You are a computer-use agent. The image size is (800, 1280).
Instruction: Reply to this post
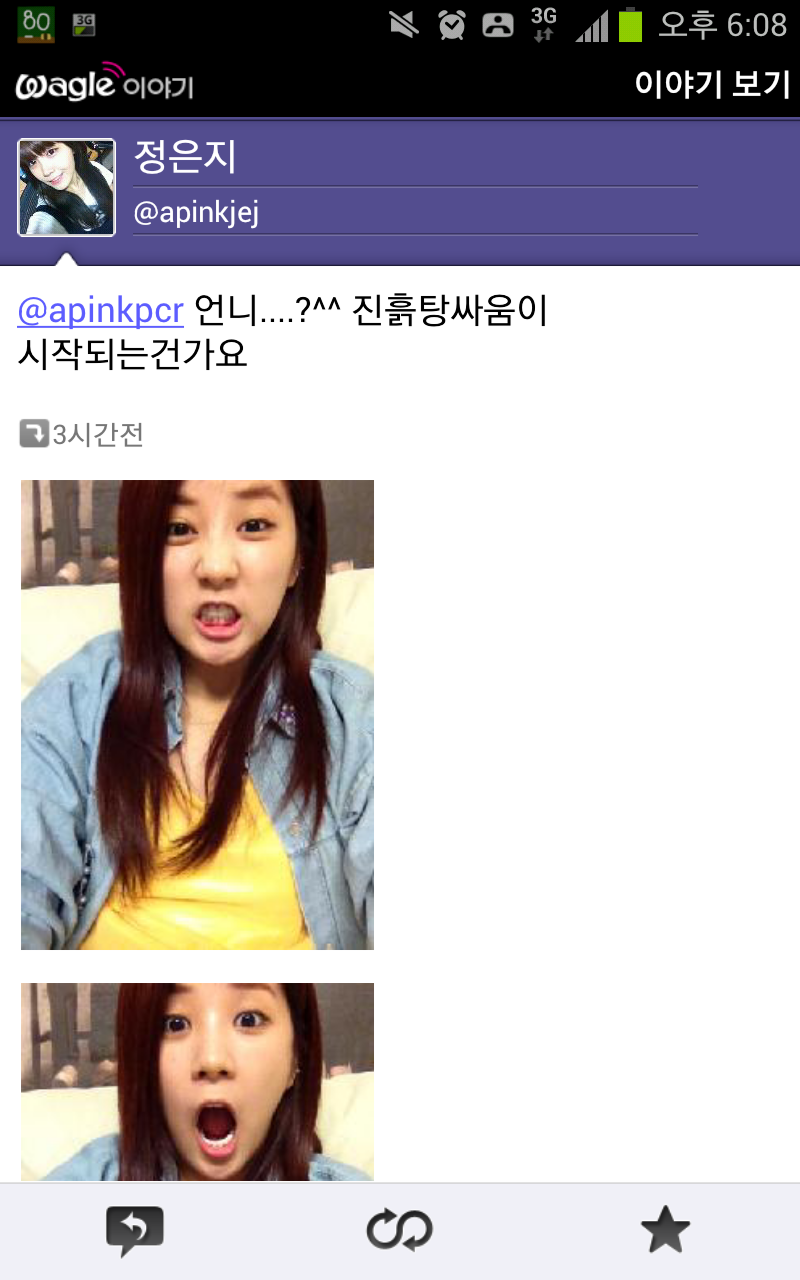[134, 1231]
